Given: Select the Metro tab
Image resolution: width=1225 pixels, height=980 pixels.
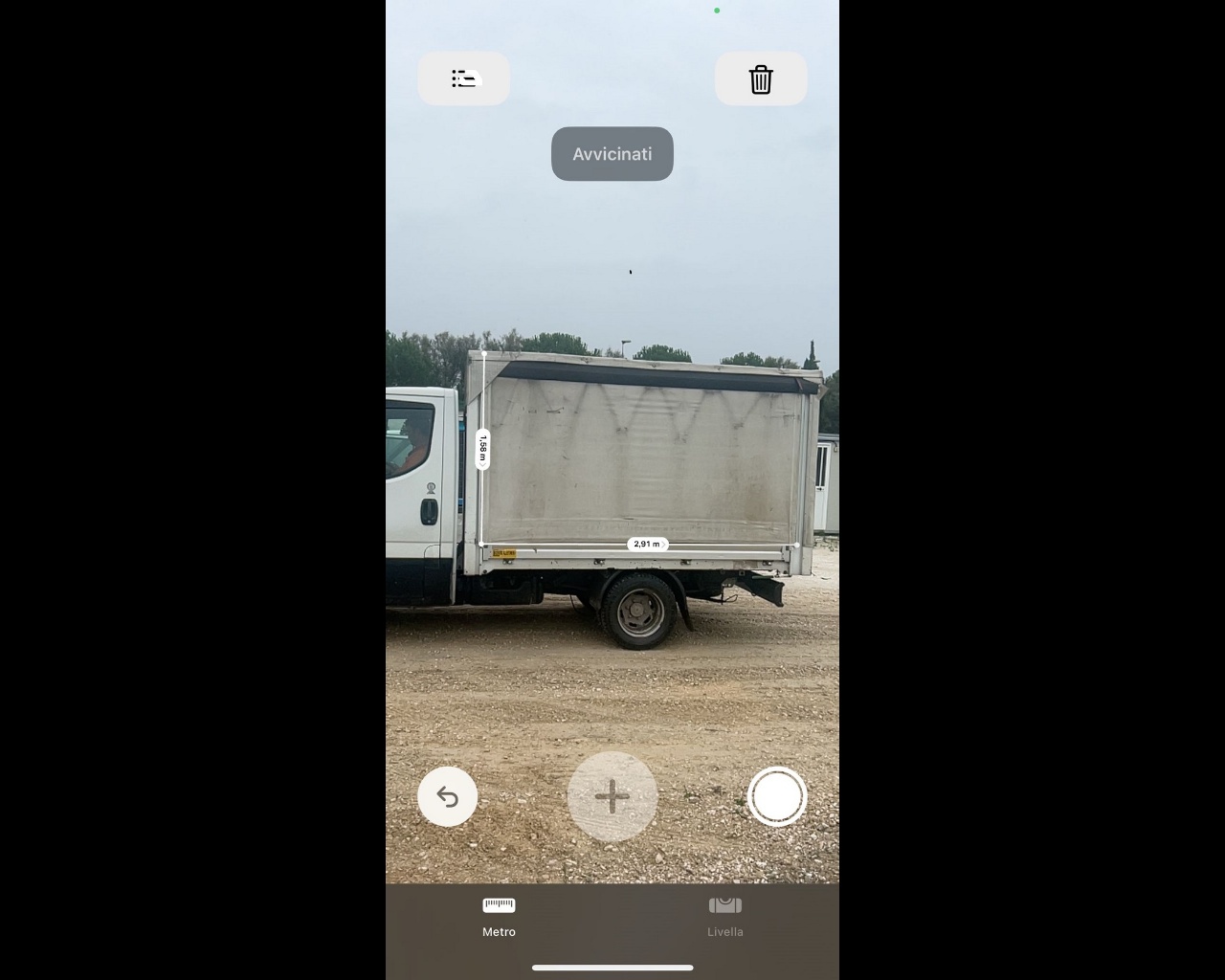Looking at the screenshot, I should pyautogui.click(x=499, y=916).
